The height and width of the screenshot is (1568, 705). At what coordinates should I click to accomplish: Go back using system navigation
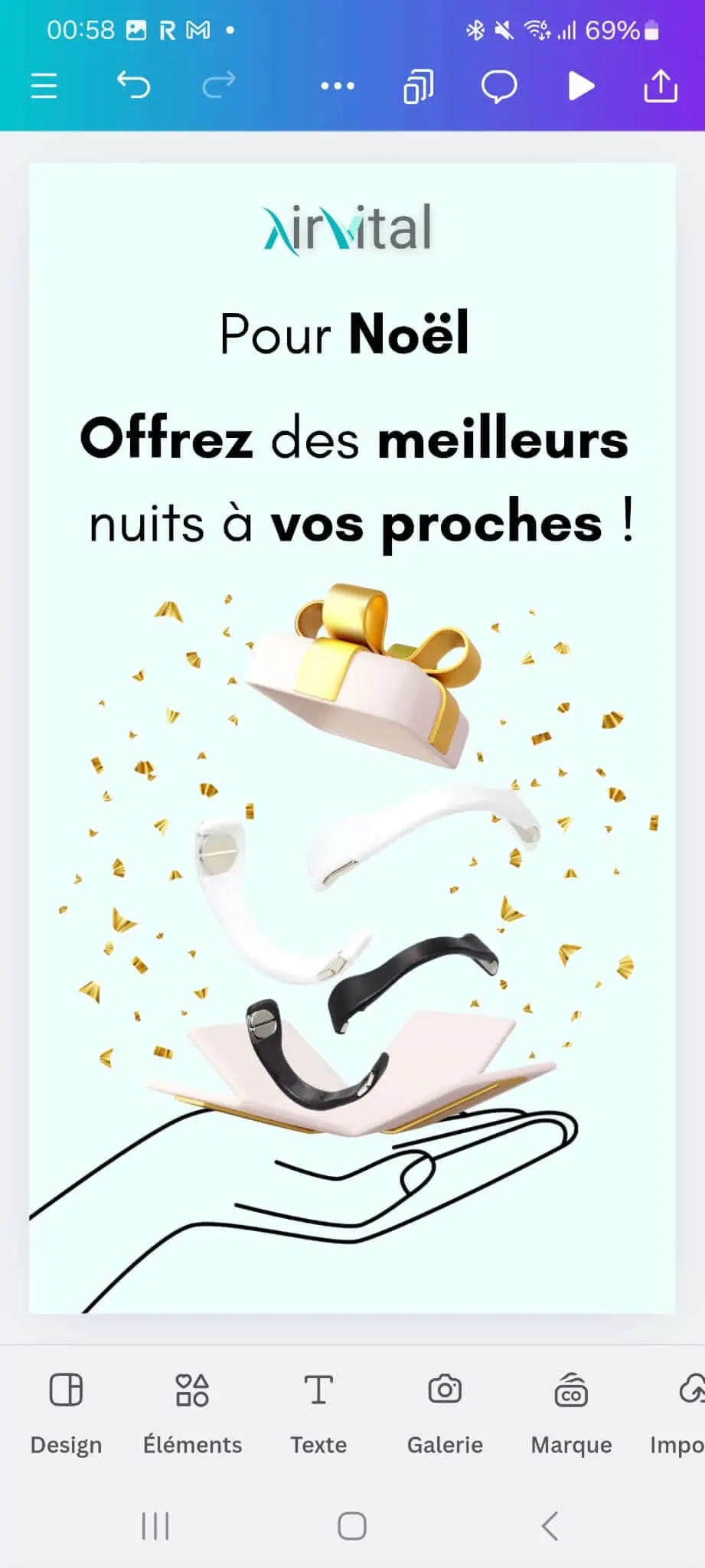click(x=549, y=1526)
